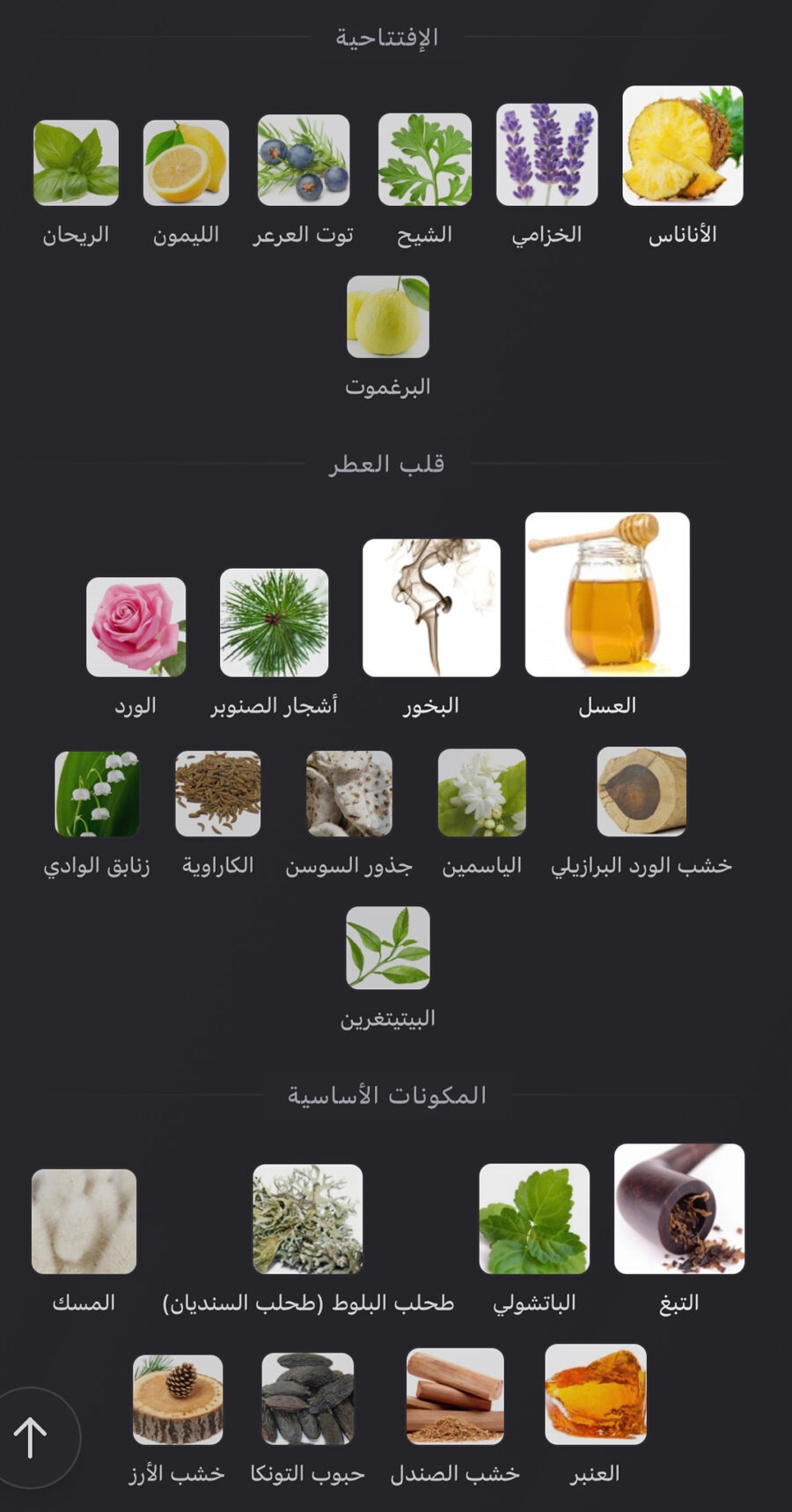Select the الورد rose note
This screenshot has width=792, height=1512.
(136, 627)
